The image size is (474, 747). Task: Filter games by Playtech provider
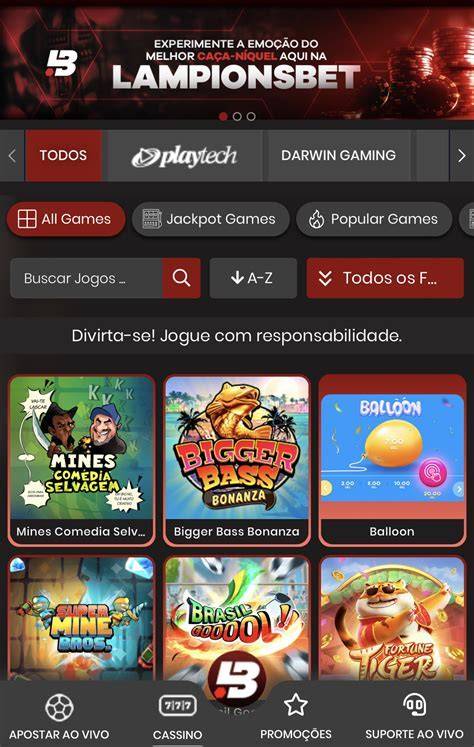coord(184,155)
